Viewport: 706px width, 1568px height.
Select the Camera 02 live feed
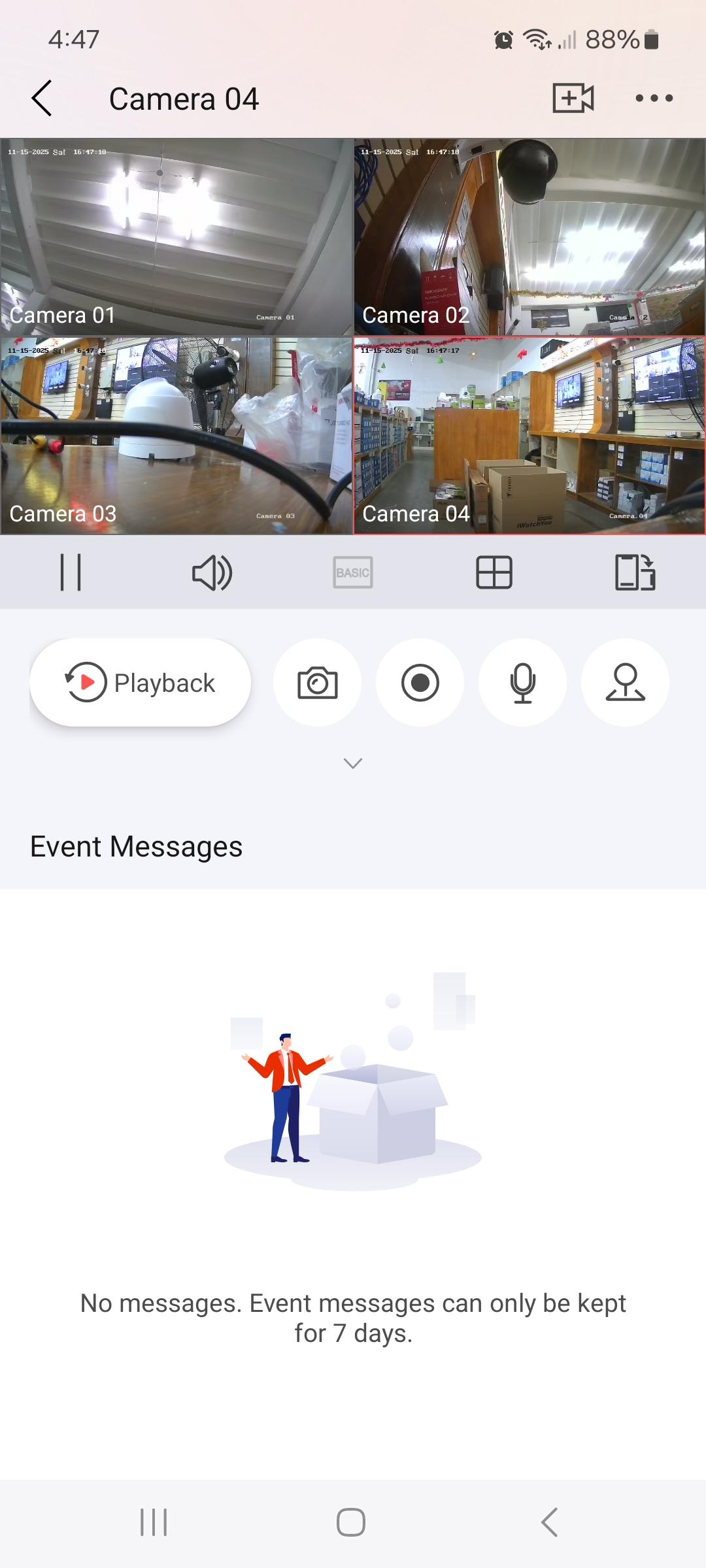(529, 237)
